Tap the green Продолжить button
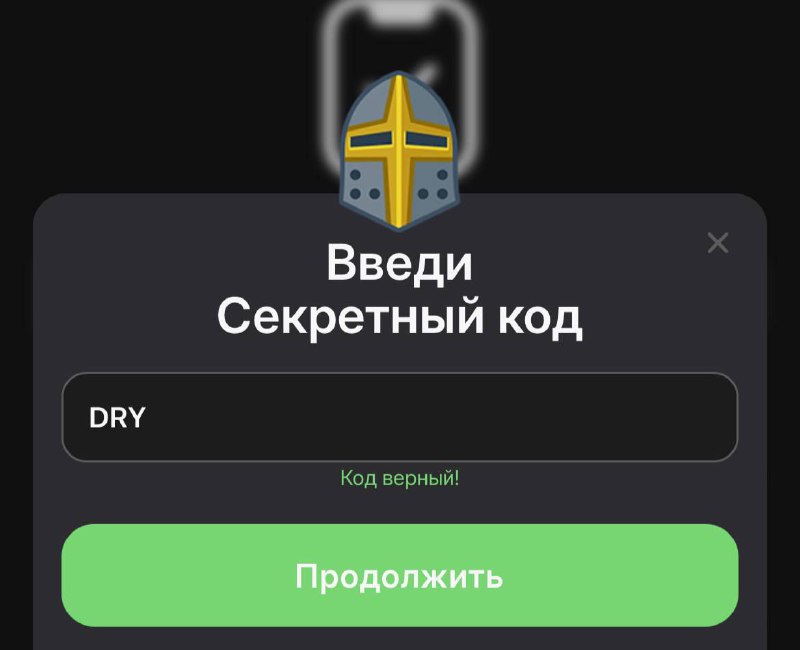The height and width of the screenshot is (650, 800). point(399,575)
